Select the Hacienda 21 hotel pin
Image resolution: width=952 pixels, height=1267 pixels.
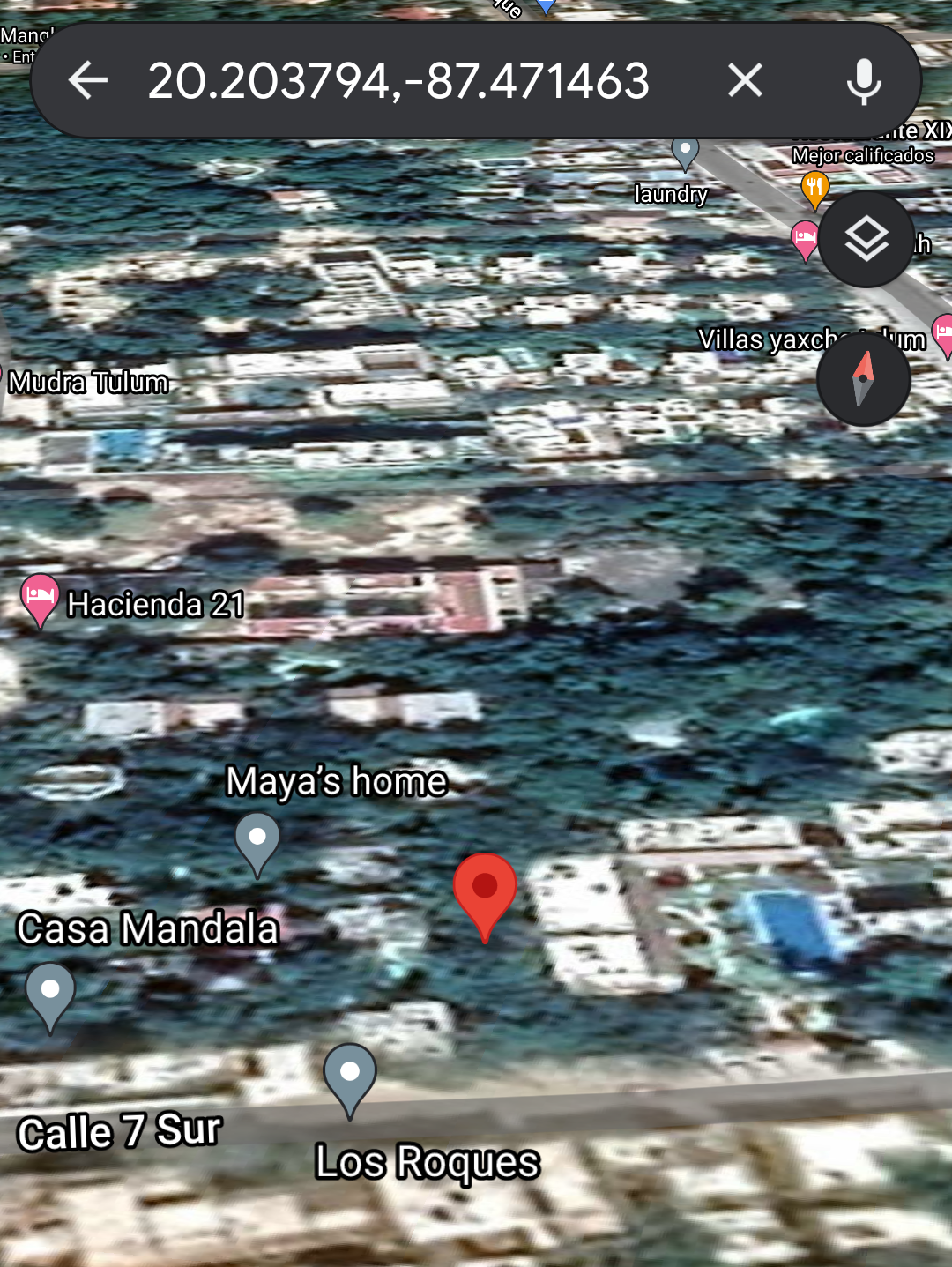[40, 598]
